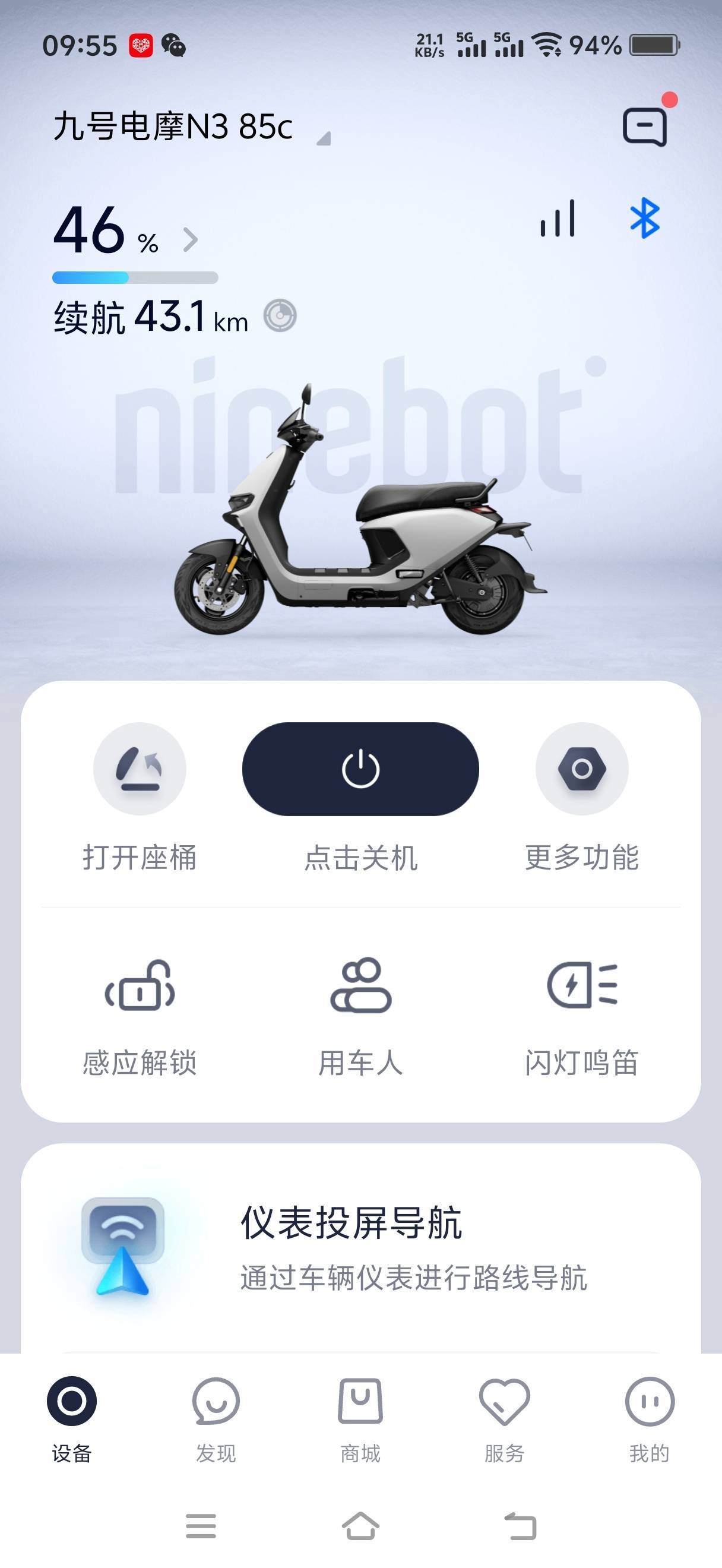722x1568 pixels.
Task: Open 更多功能 settings
Action: click(582, 769)
